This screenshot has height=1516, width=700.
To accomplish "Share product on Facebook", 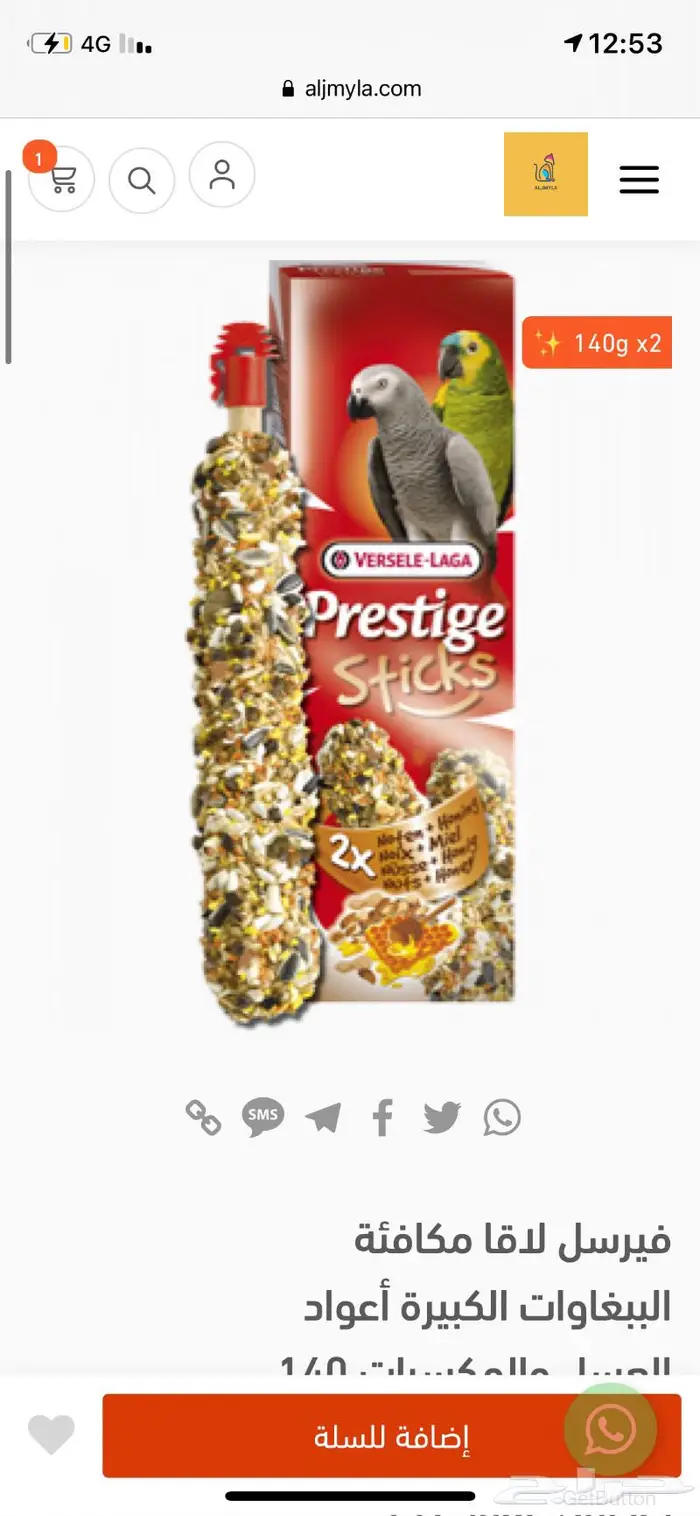I will coord(382,1117).
